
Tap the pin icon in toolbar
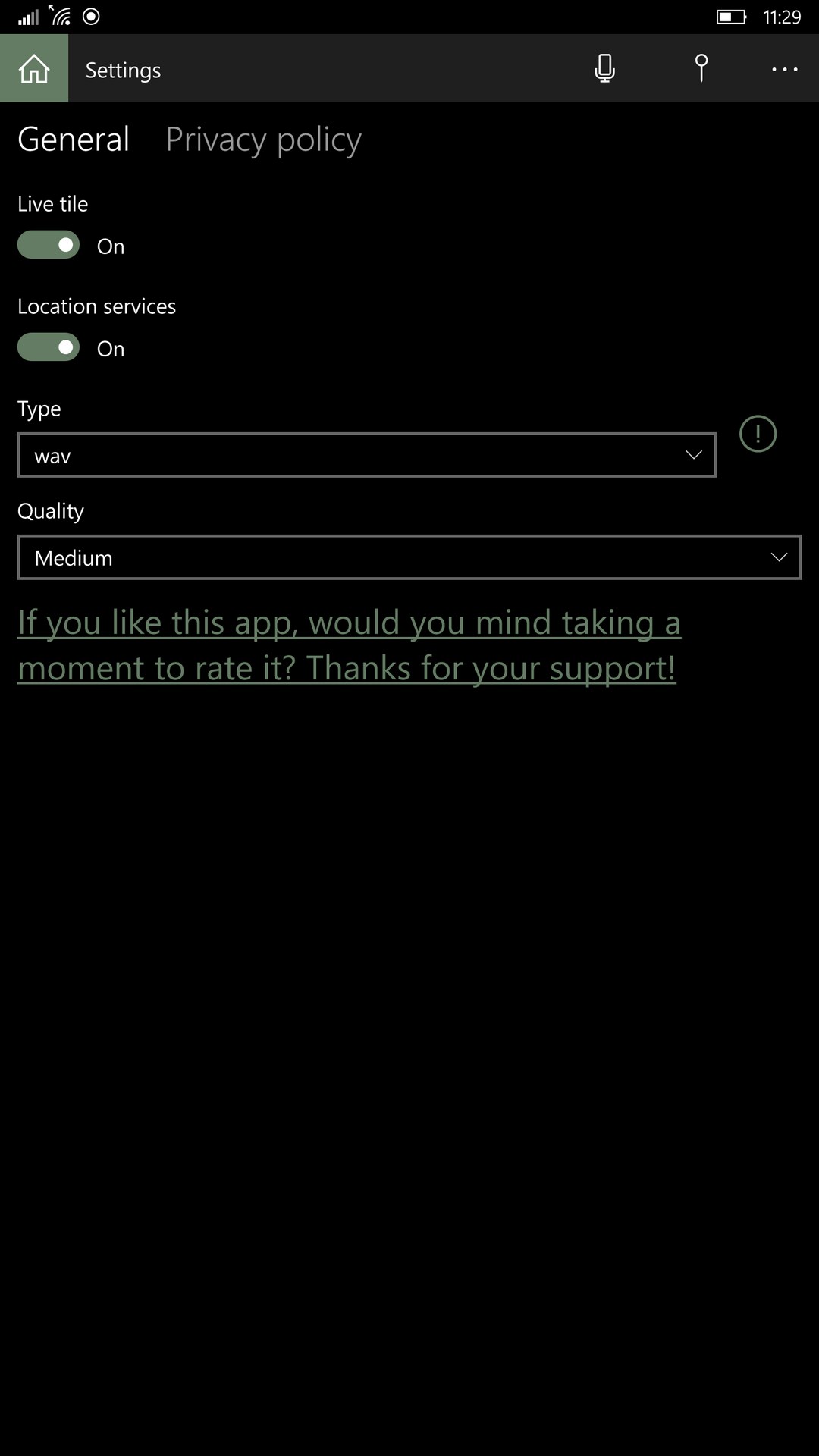pyautogui.click(x=701, y=68)
